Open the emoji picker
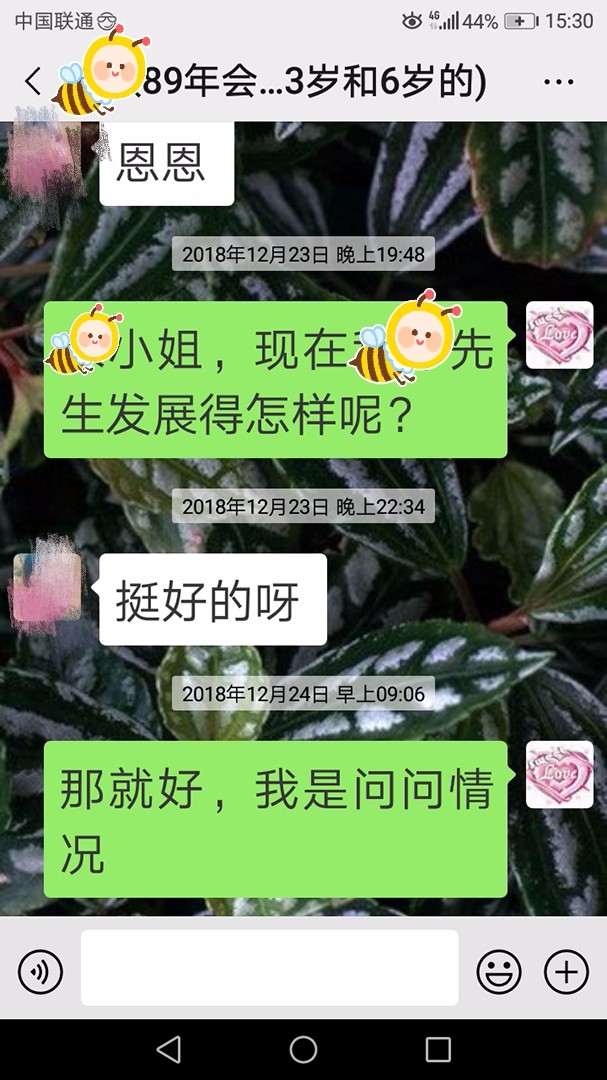The image size is (607, 1080). pyautogui.click(x=498, y=971)
